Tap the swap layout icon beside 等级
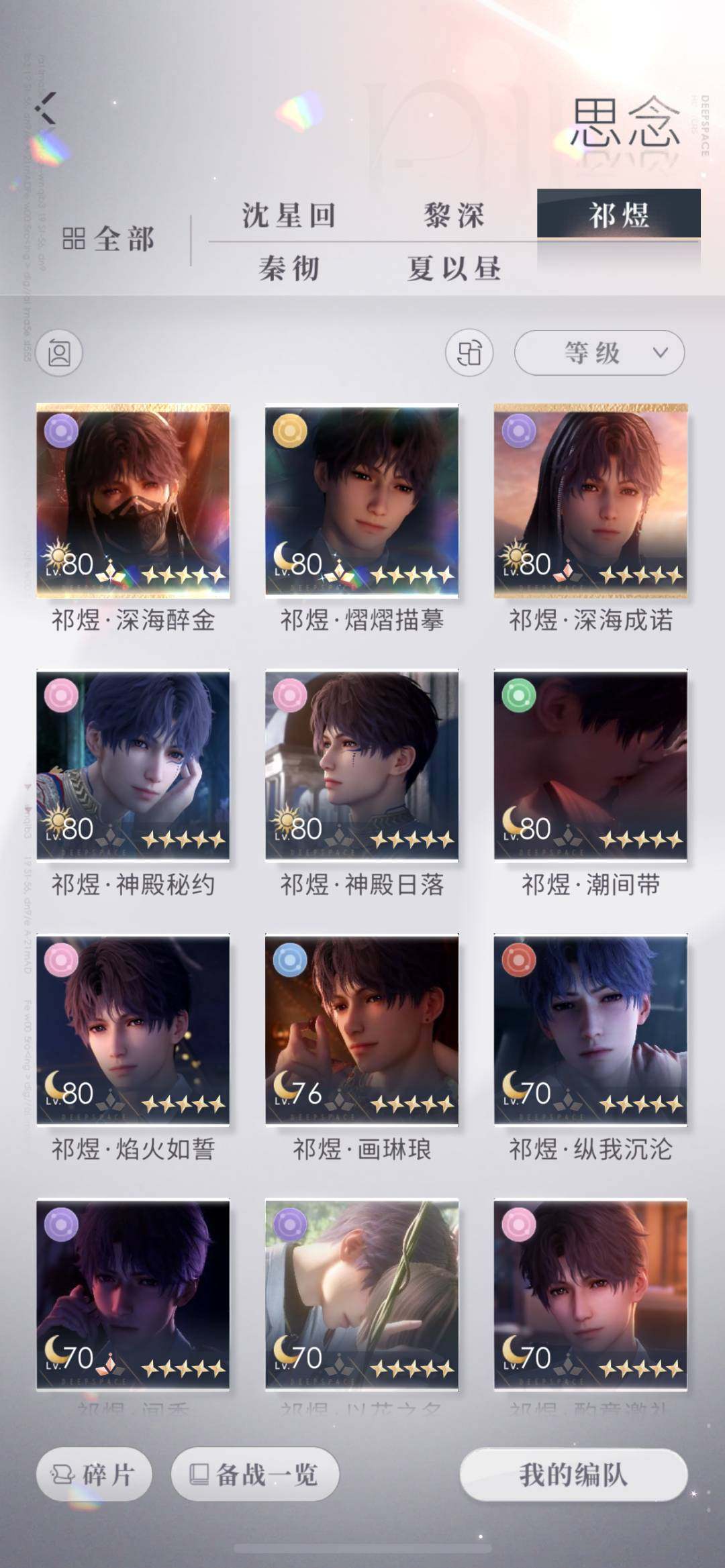The image size is (725, 1568). point(469,353)
